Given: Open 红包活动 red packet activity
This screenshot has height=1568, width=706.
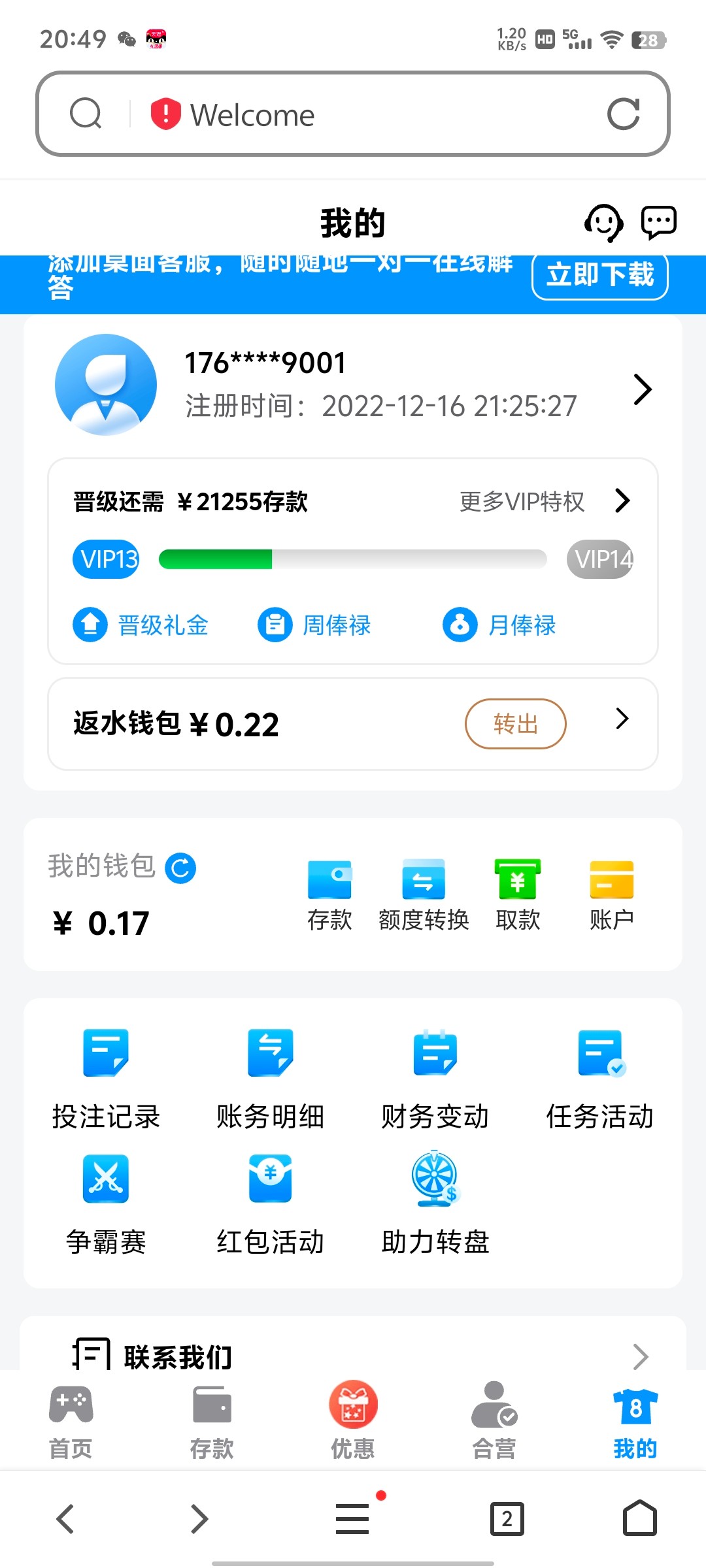Looking at the screenshot, I should click(x=271, y=1205).
